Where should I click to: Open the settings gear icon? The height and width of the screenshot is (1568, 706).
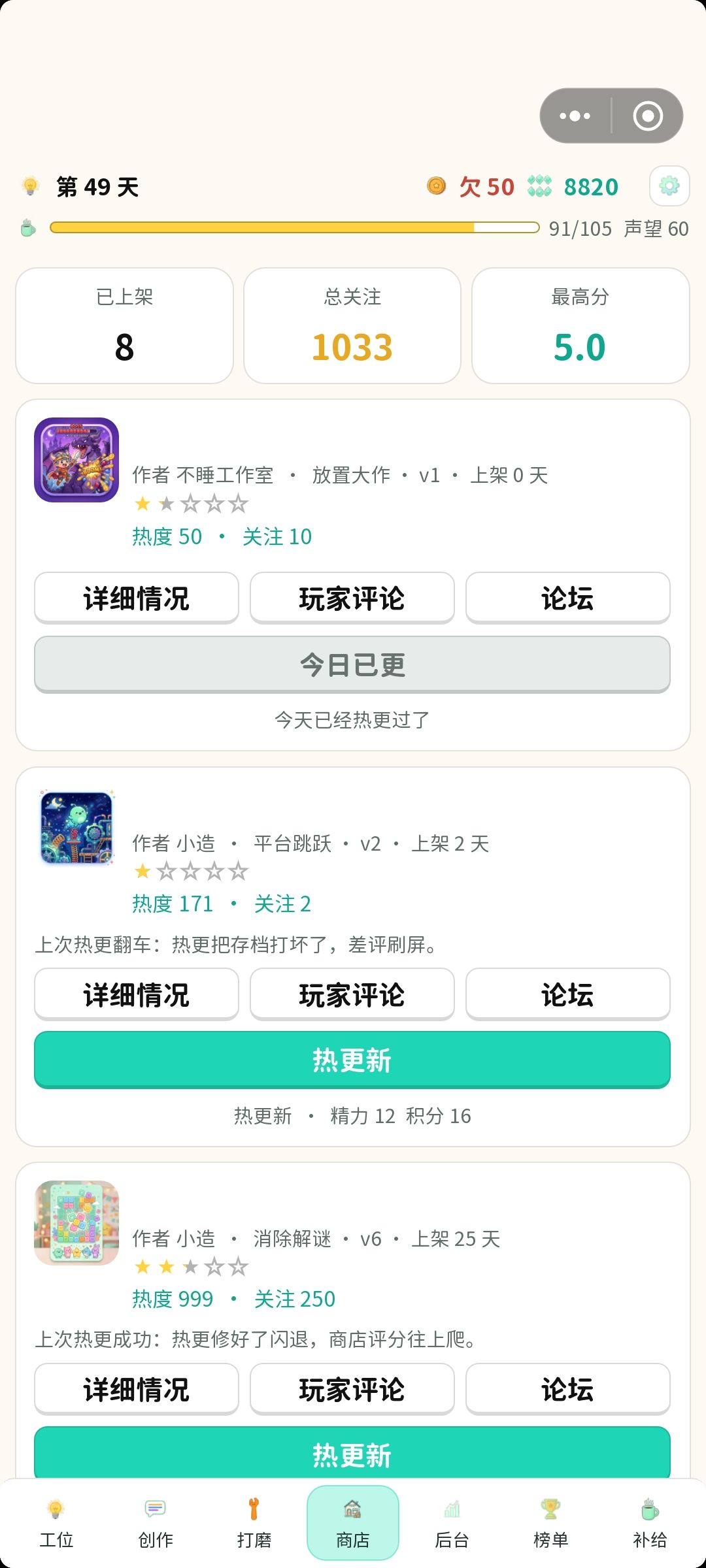669,186
